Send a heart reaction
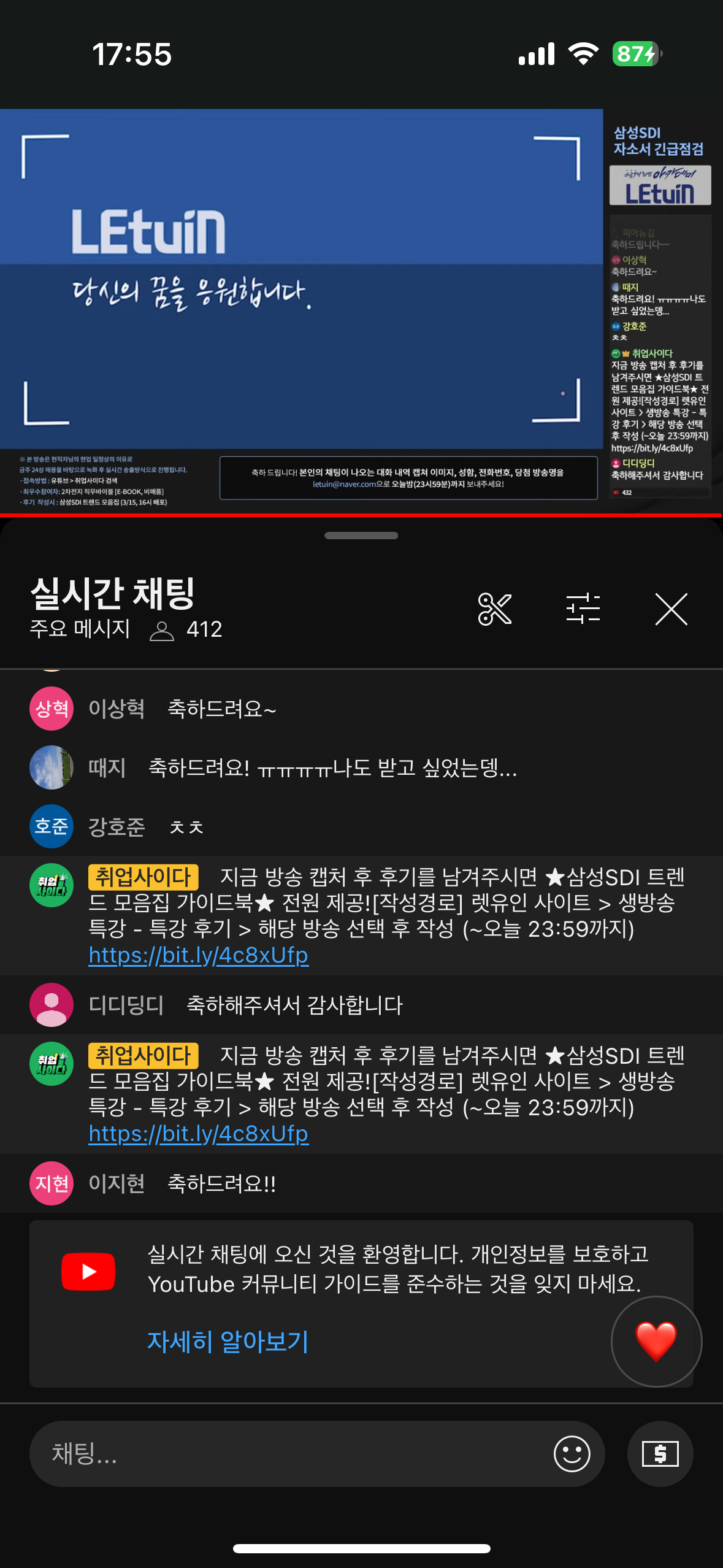The image size is (723, 1568). [x=656, y=1341]
